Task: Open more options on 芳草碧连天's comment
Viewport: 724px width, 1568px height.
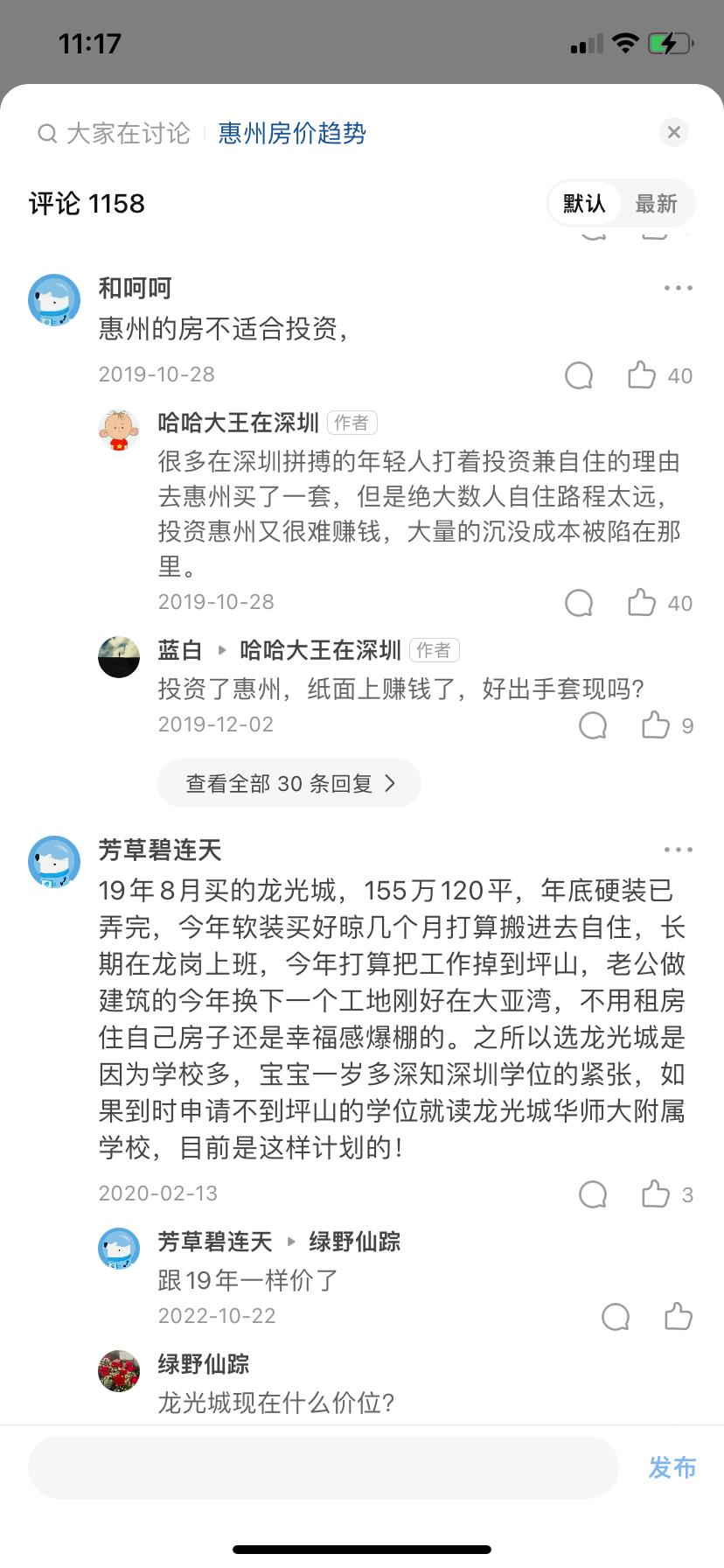Action: click(x=678, y=850)
